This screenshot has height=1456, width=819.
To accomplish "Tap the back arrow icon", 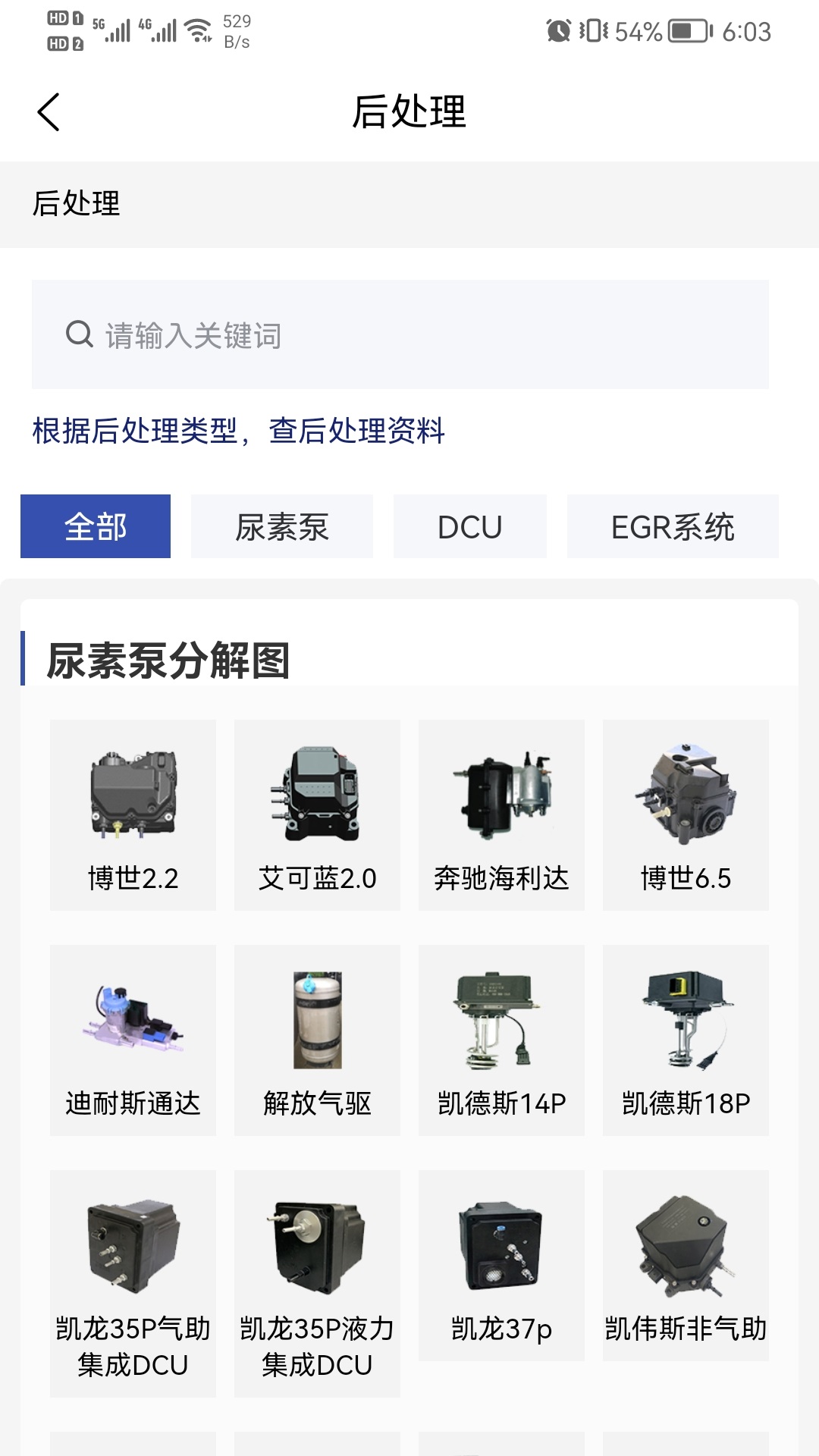I will point(49,112).
